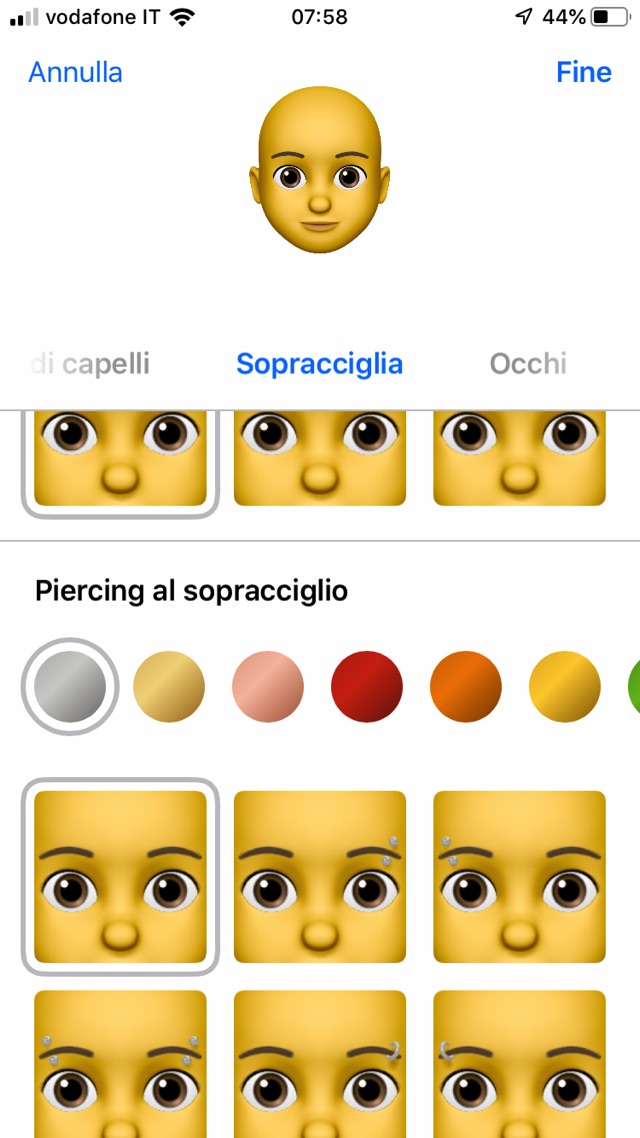Choose the silver piercing color
Viewport: 640px width, 1138px height.
point(70,687)
